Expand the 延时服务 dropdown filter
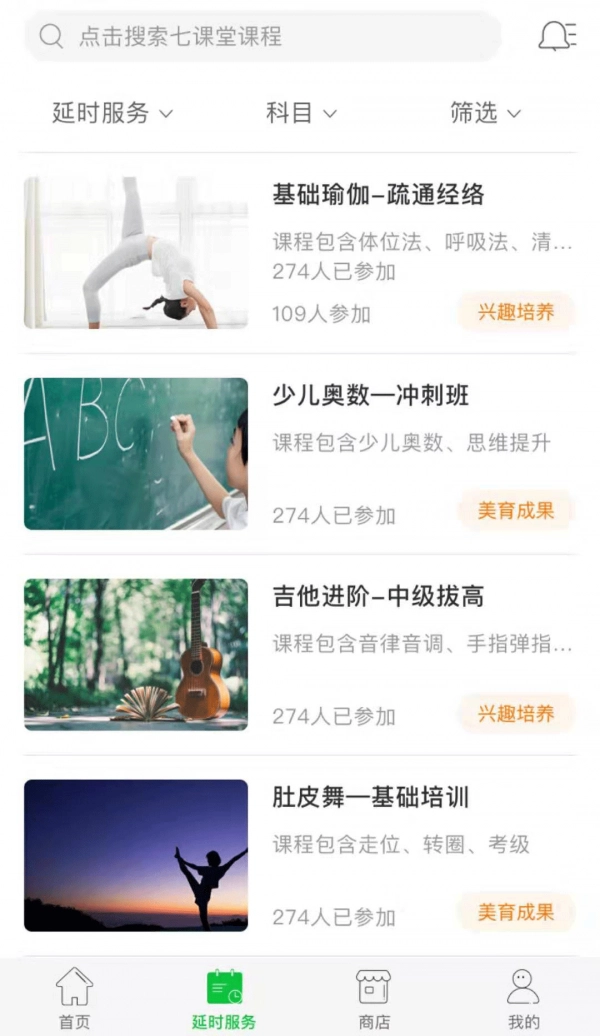The height and width of the screenshot is (1036, 600). [x=112, y=113]
